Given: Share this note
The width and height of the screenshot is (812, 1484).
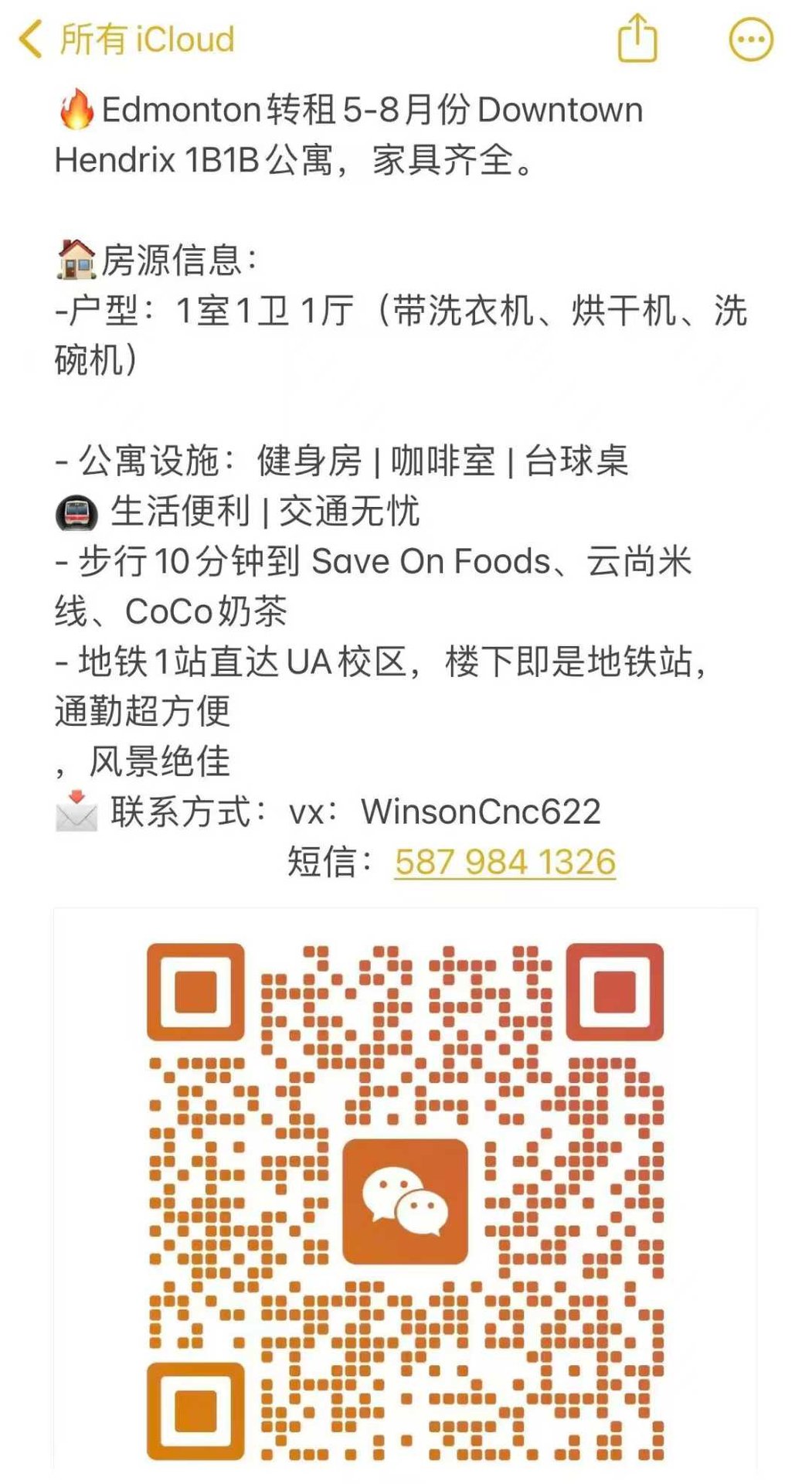Looking at the screenshot, I should pyautogui.click(x=637, y=38).
